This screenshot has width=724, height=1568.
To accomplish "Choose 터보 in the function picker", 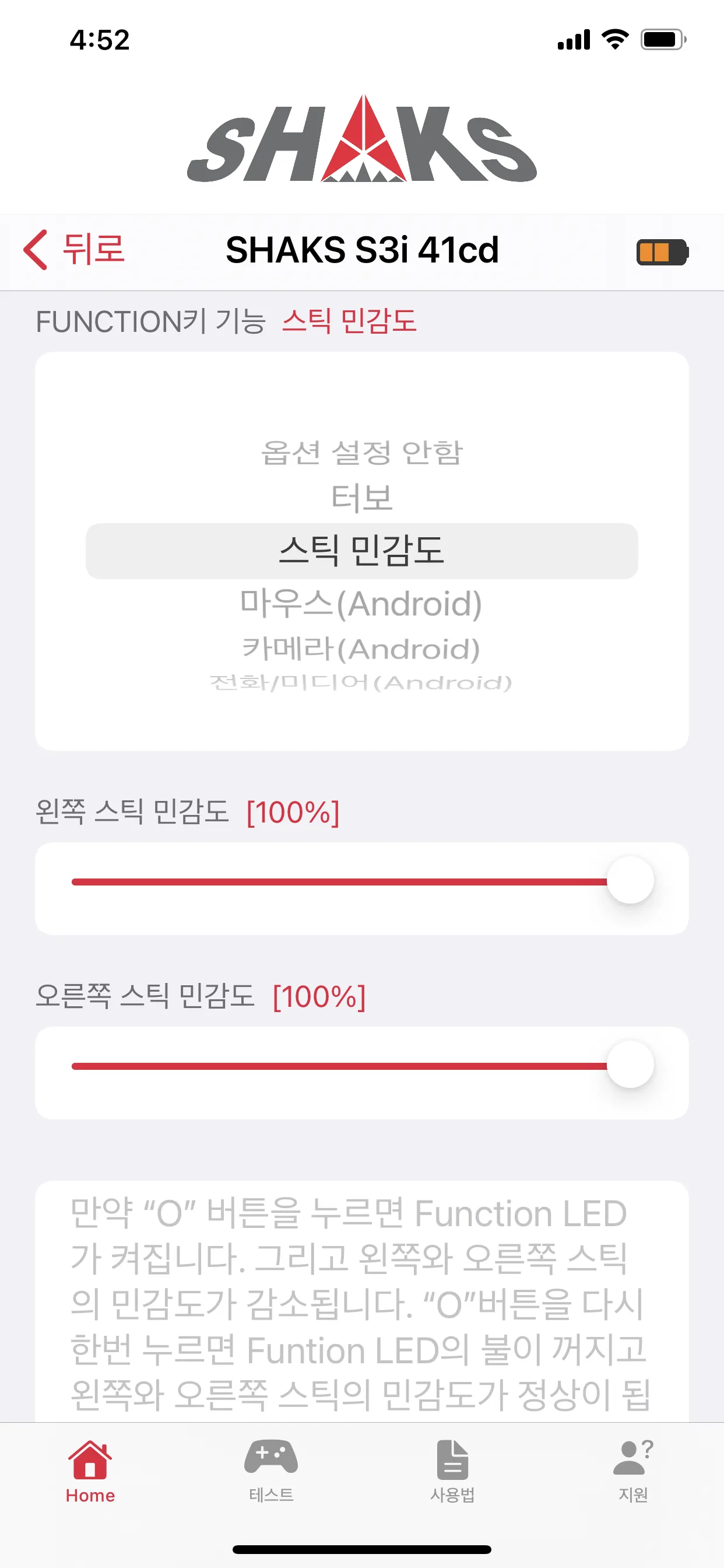I will pos(361,498).
